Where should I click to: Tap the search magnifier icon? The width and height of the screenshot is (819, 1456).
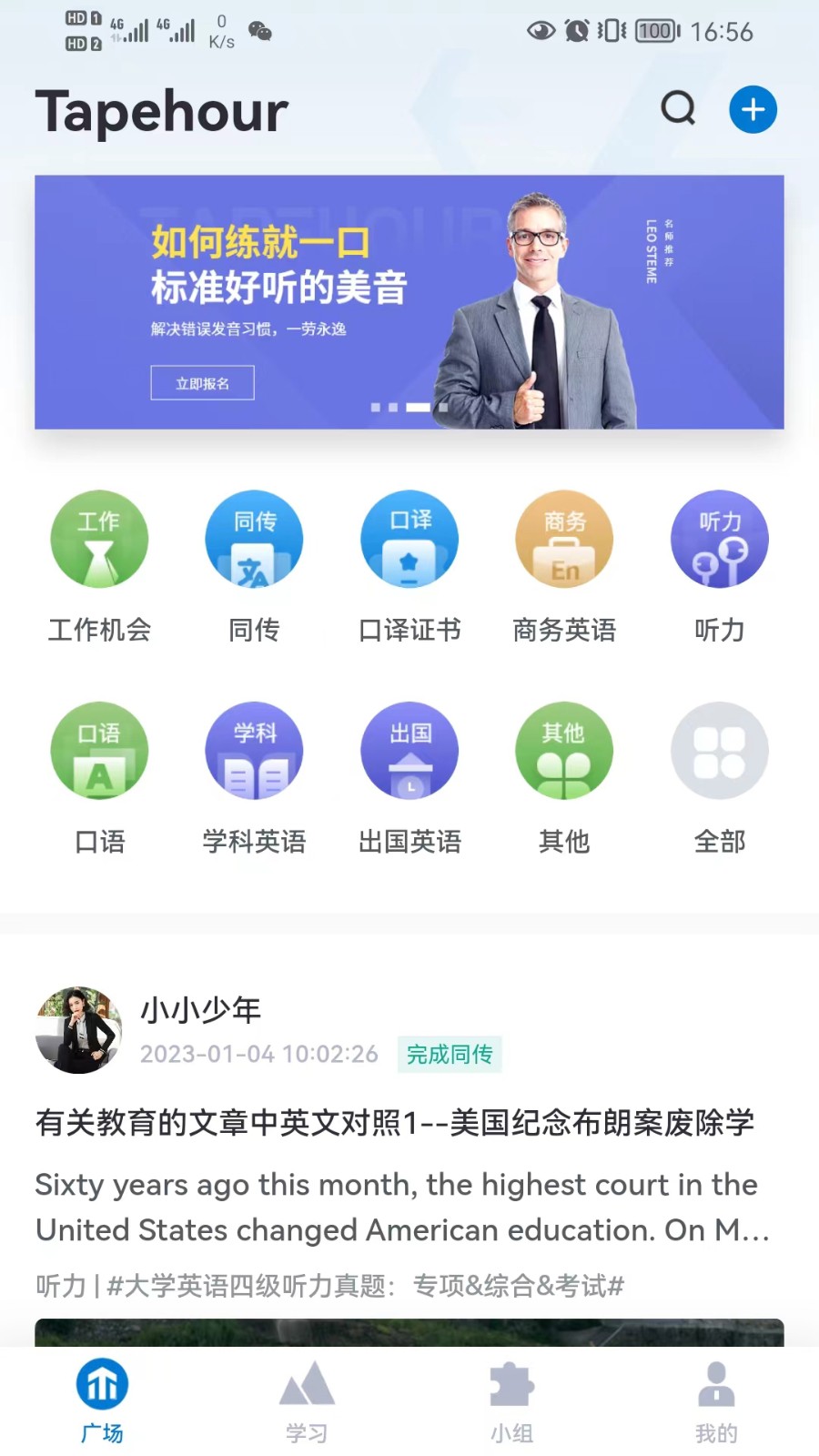coord(679,108)
